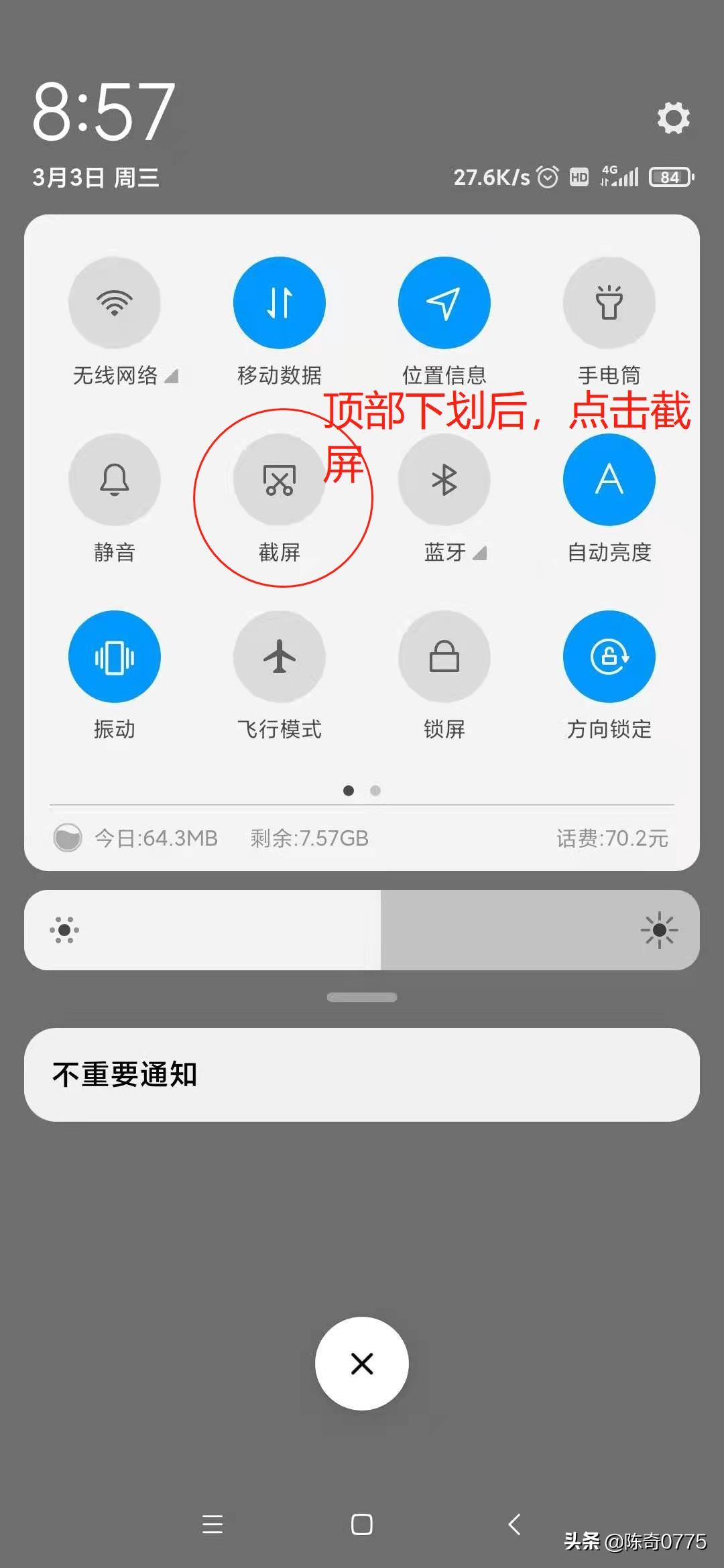Viewport: 724px width, 1568px height.
Task: Toggle 自动亮度 auto brightness
Action: coord(609,480)
